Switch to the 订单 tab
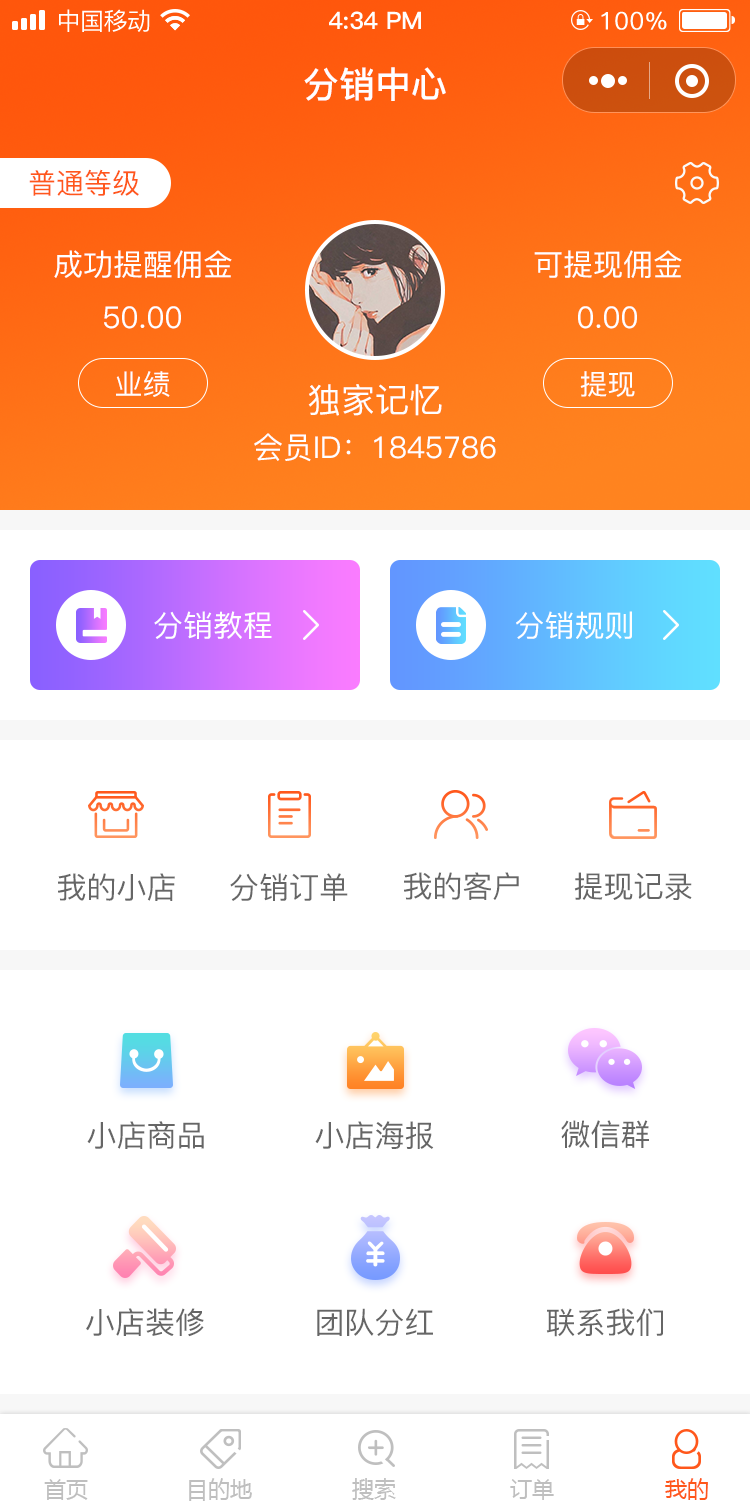 click(531, 1463)
